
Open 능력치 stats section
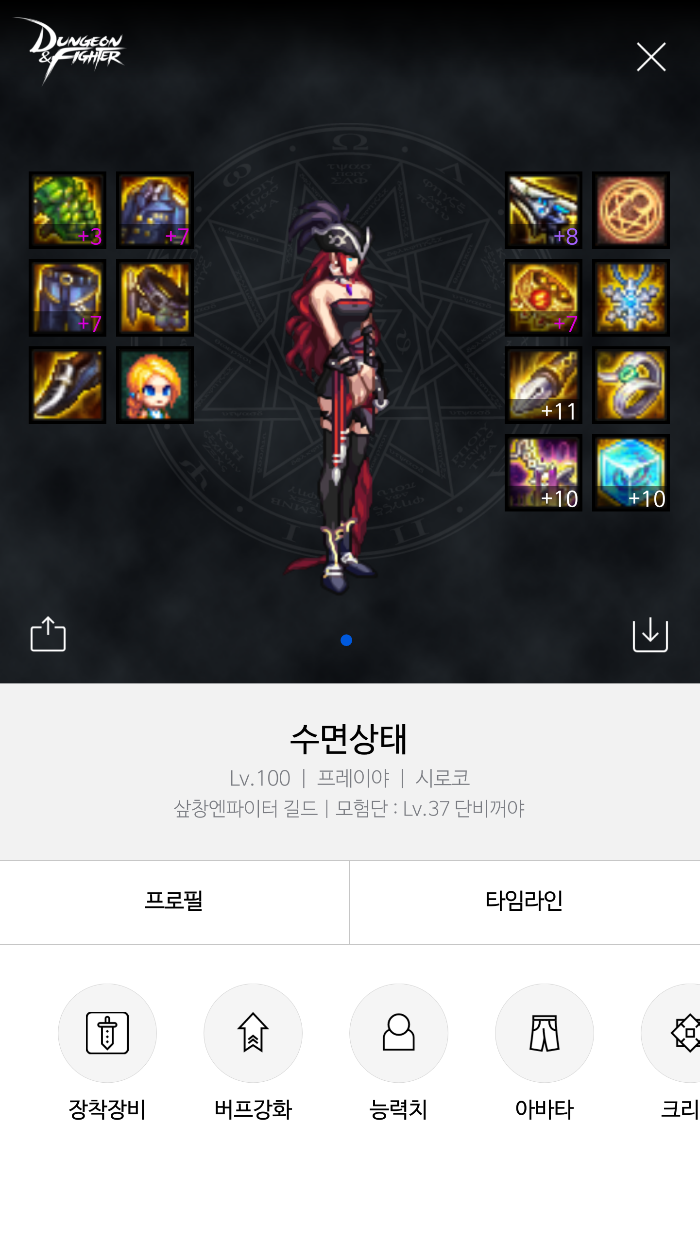click(x=398, y=1033)
